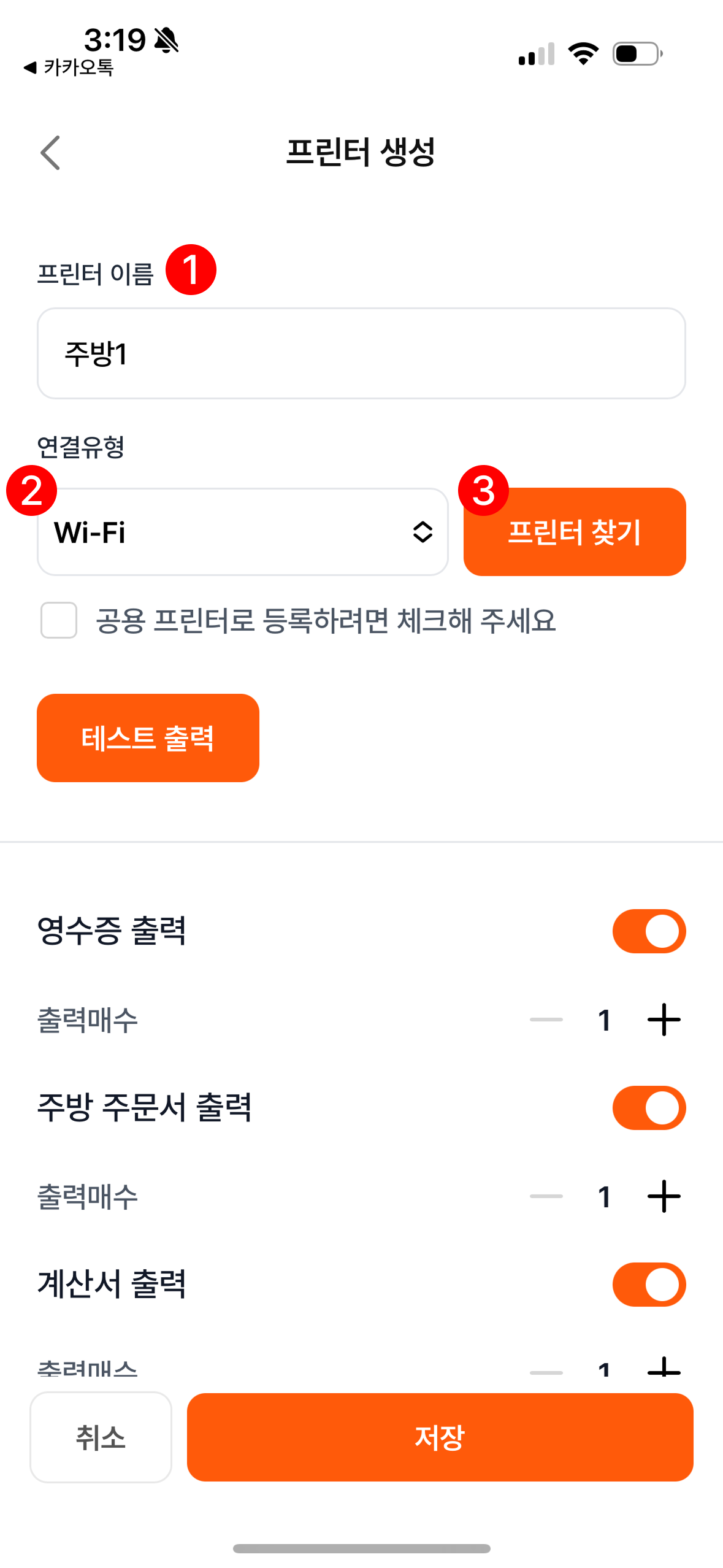
Task: Open the 연결유형 Wi-Fi dropdown
Action: point(243,532)
